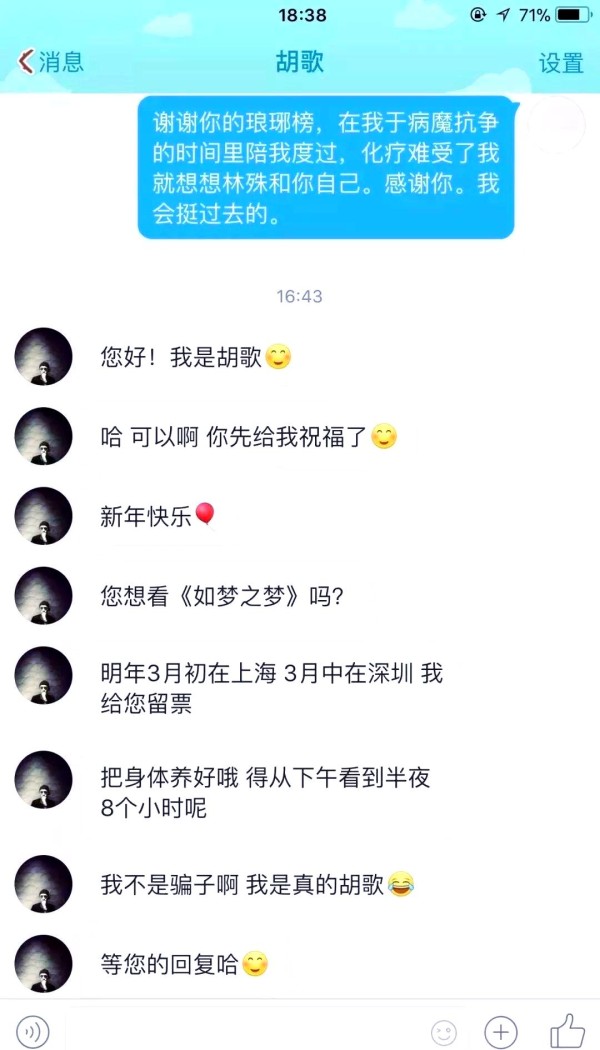Go back to 消息 list

tap(50, 62)
